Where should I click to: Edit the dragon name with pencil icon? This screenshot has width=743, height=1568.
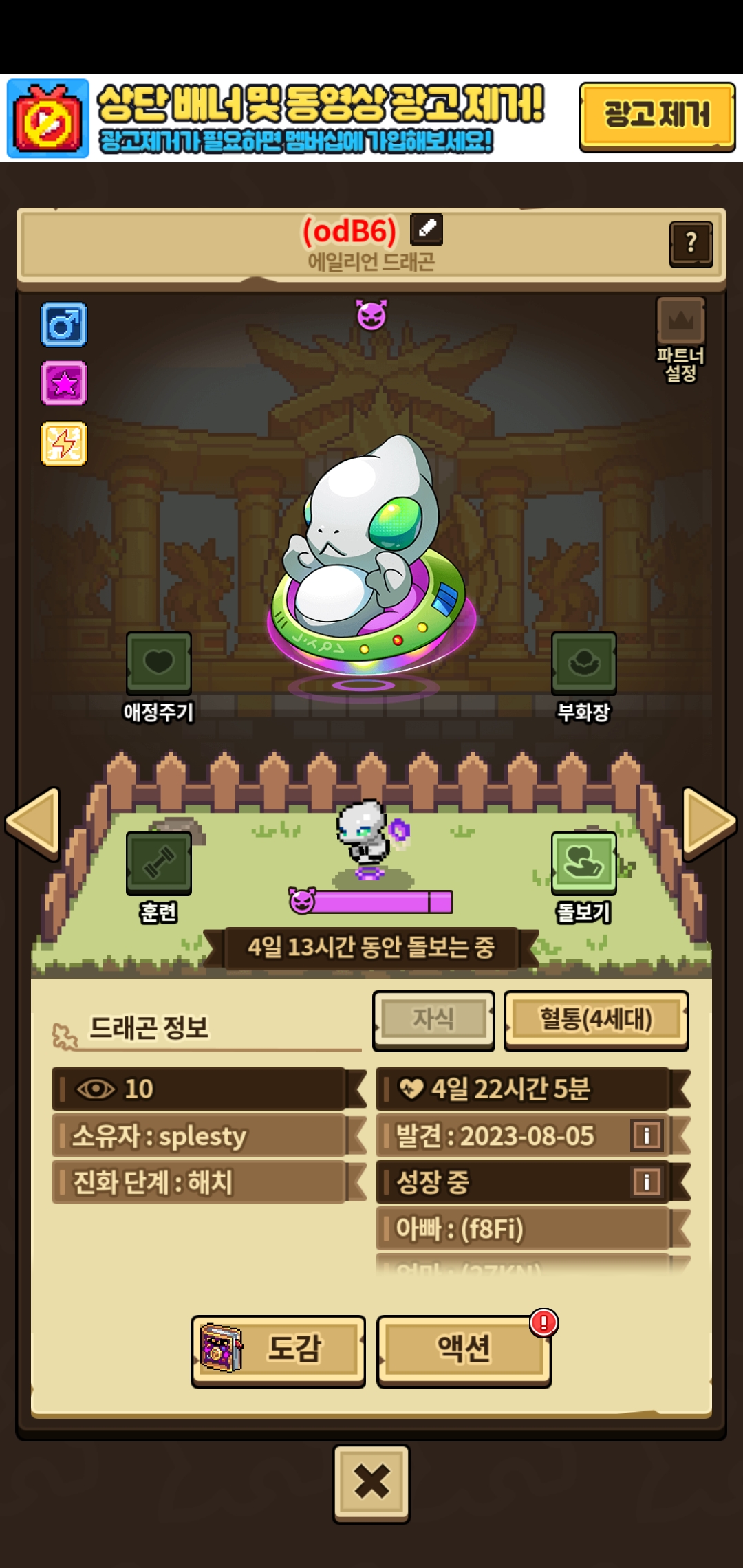(x=427, y=229)
